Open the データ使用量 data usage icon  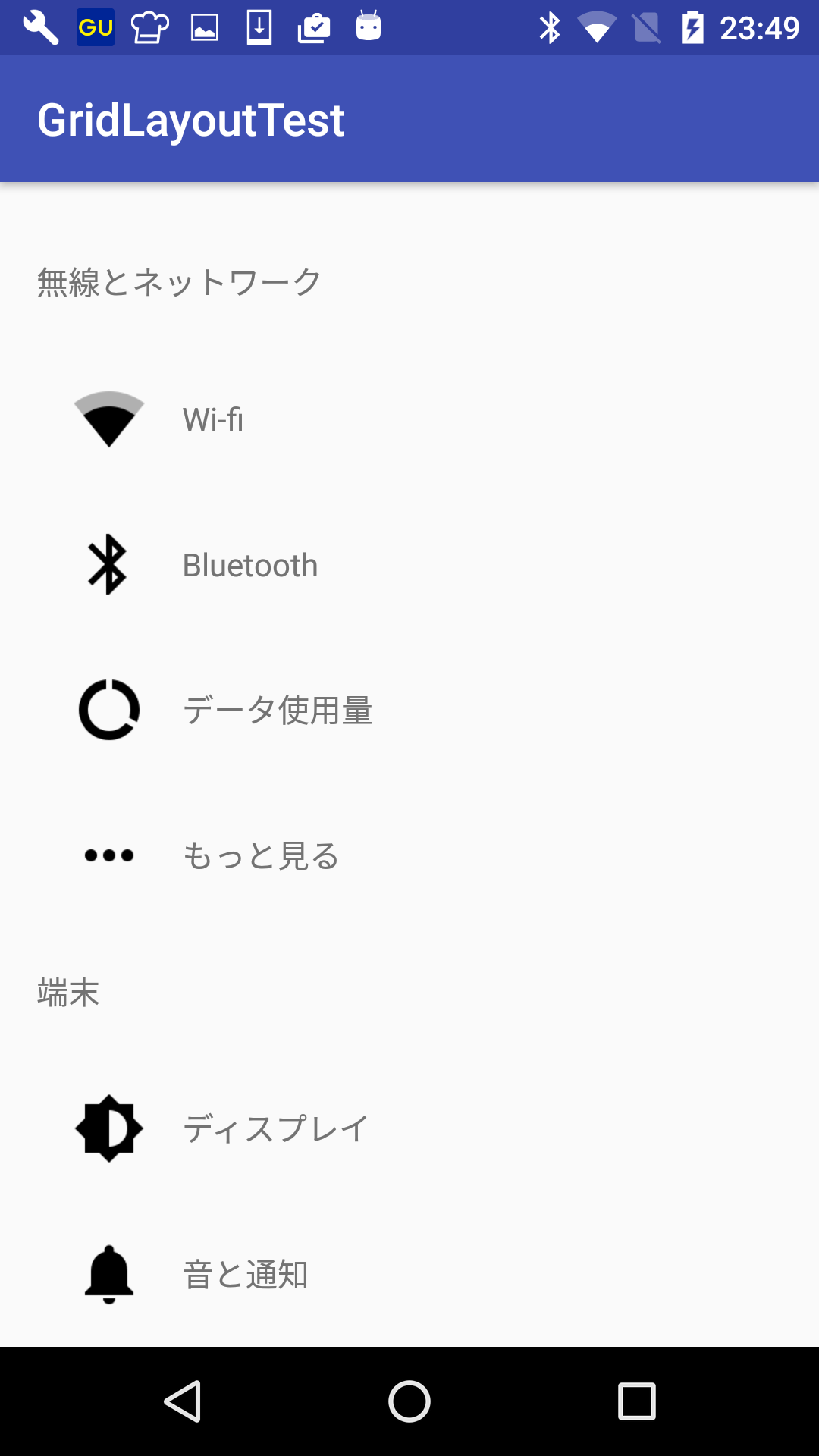click(108, 710)
